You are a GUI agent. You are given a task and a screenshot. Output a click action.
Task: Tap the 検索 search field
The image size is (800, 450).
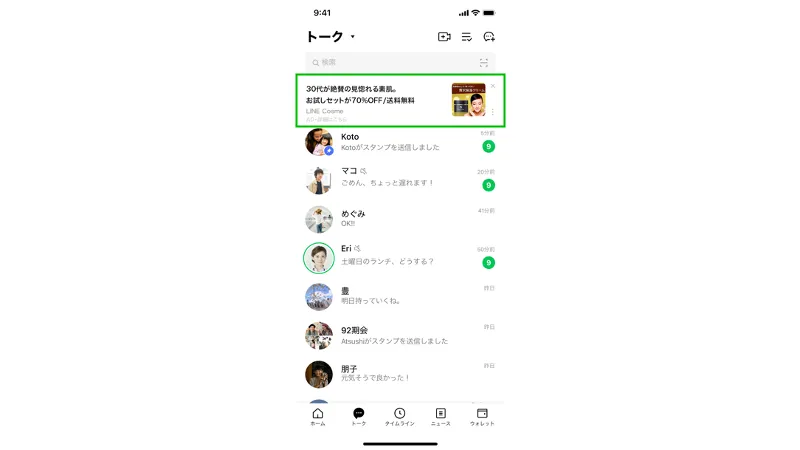[392, 62]
